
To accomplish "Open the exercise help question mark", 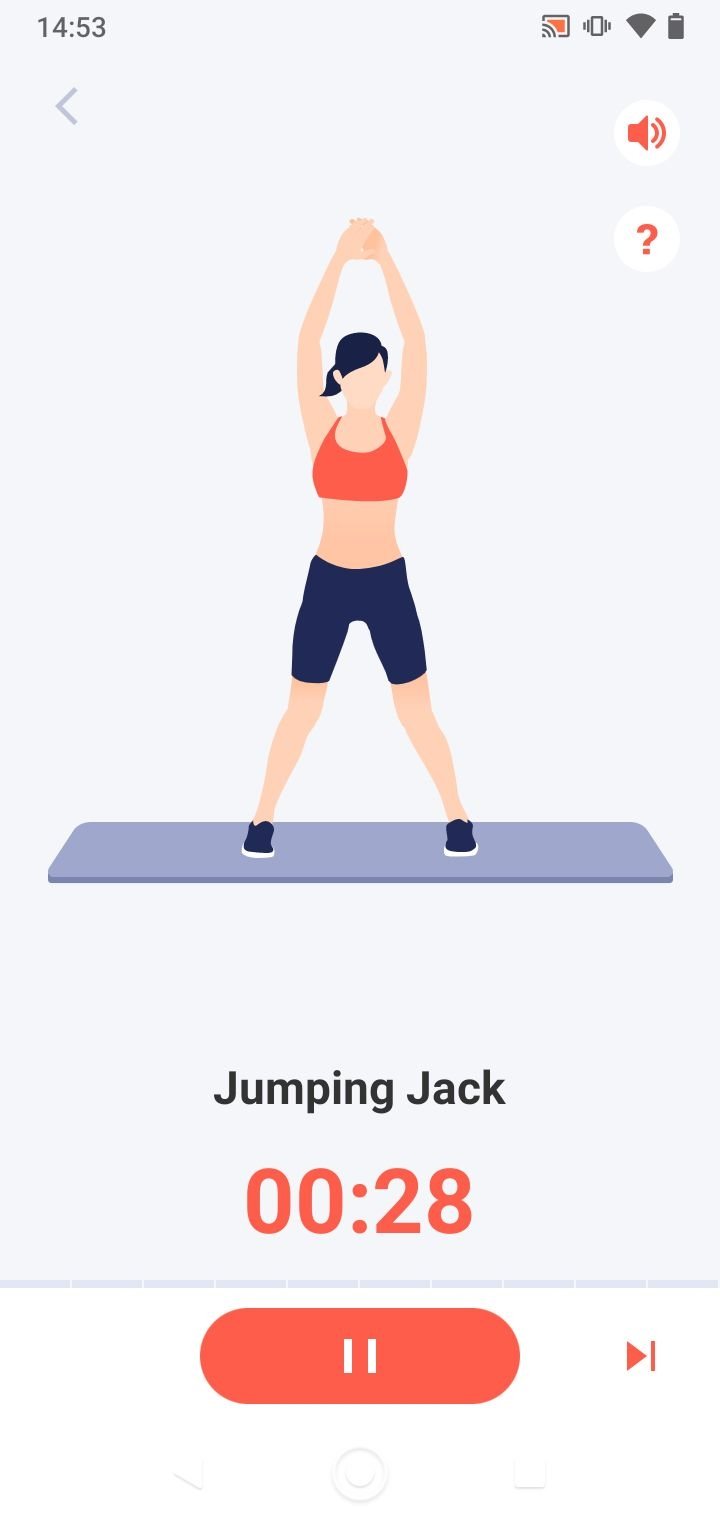I will point(647,239).
